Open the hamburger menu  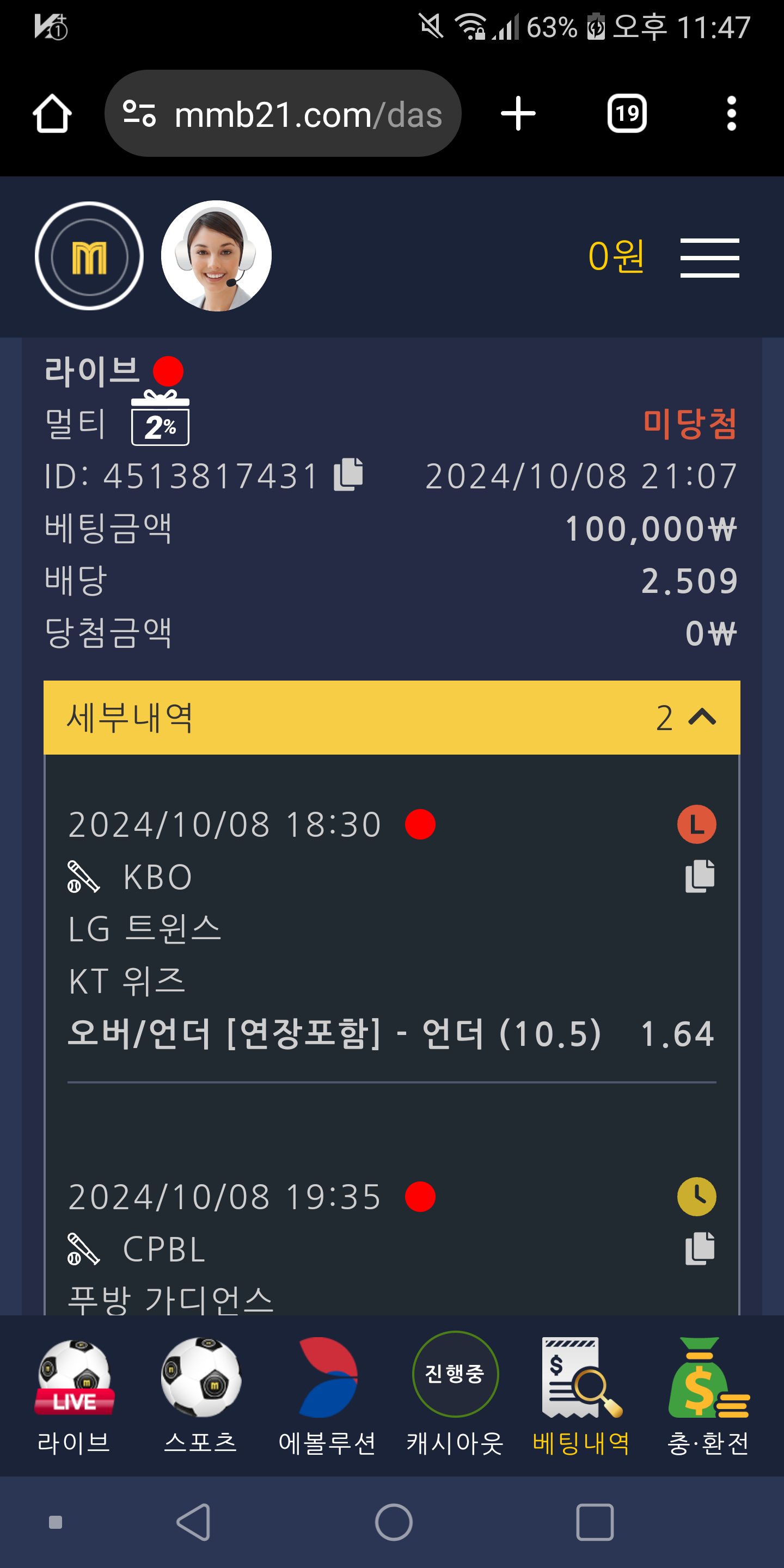click(710, 258)
